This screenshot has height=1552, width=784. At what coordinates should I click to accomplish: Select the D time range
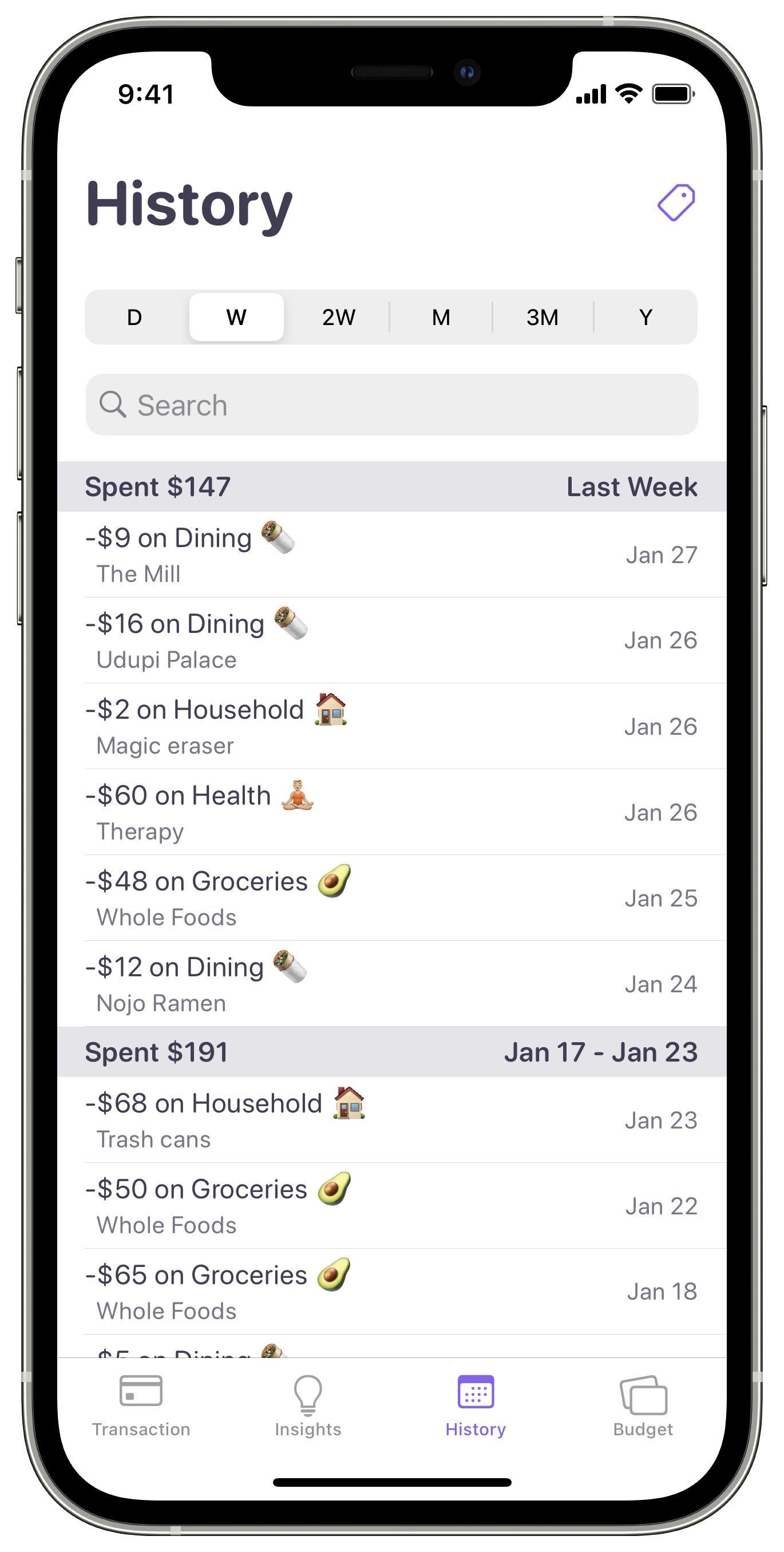(x=135, y=317)
